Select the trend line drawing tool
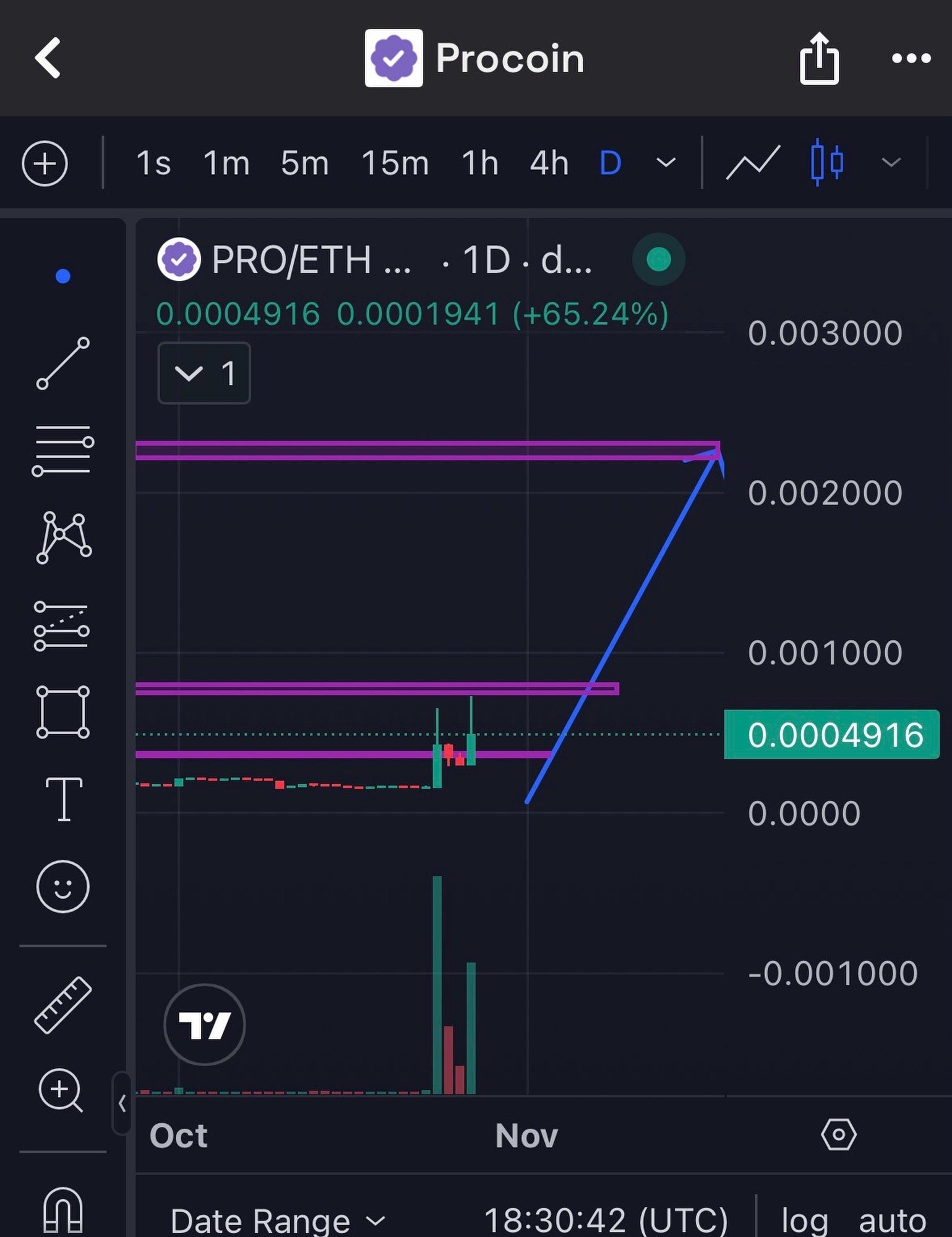Image resolution: width=952 pixels, height=1237 pixels. [62, 363]
